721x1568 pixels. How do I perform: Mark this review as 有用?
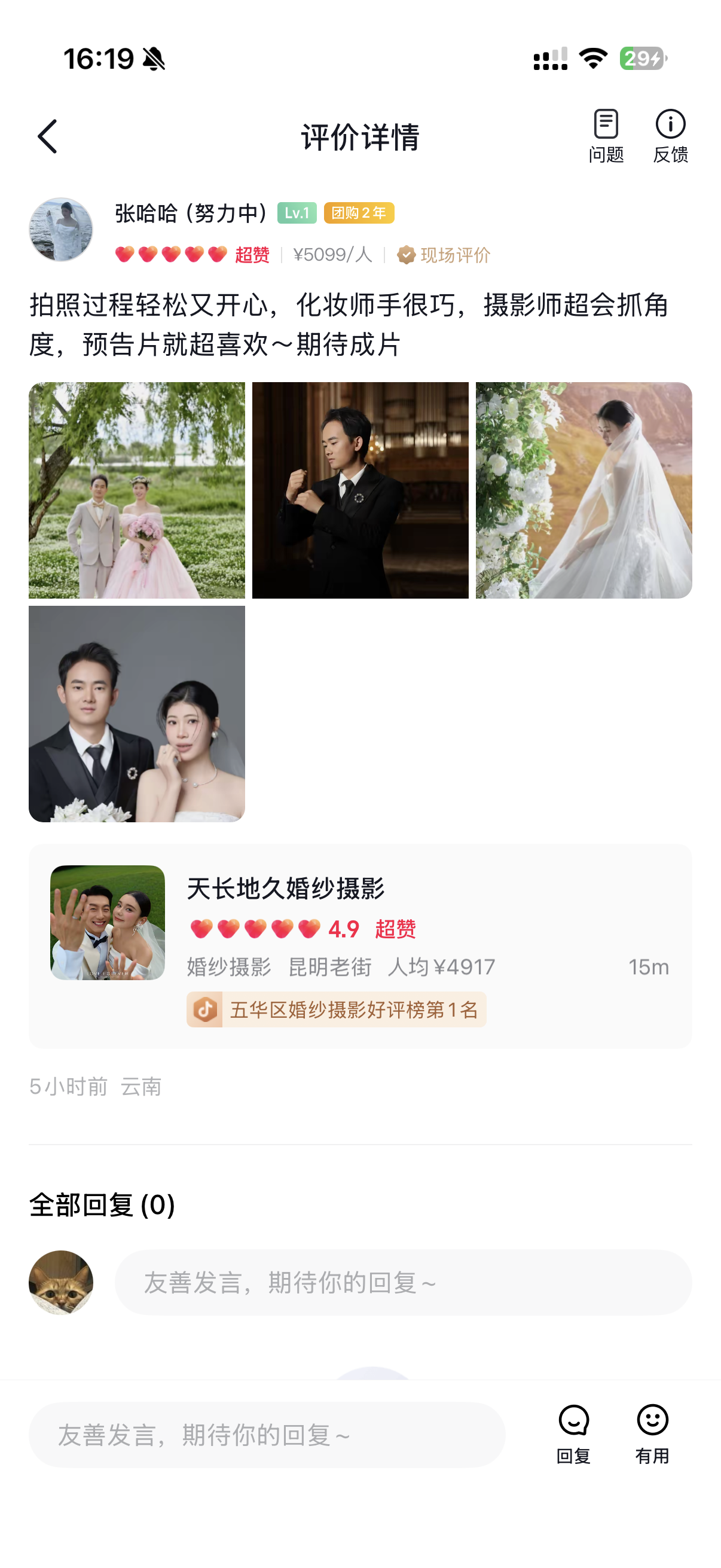pos(652,1433)
